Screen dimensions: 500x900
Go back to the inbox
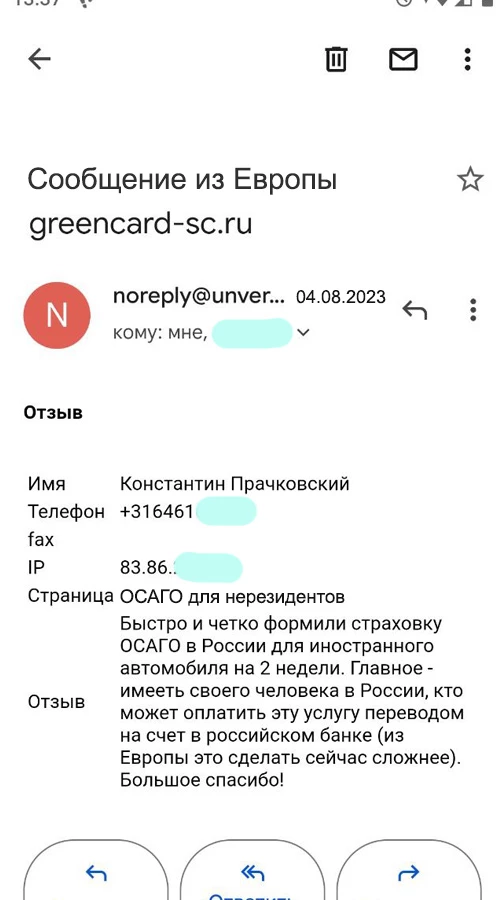[40, 59]
